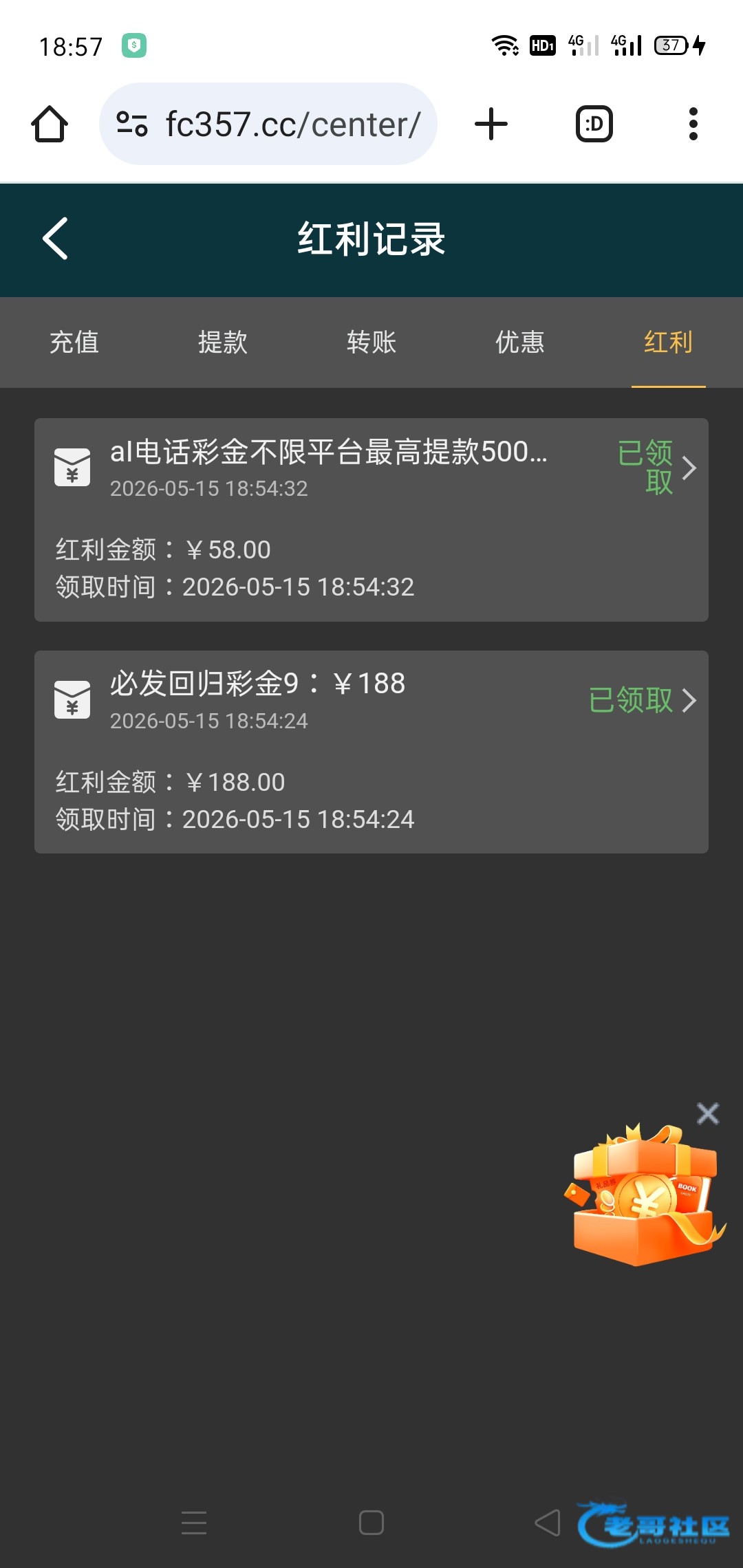Open the floating gift box promotion
Screen dimensions: 743x1568
(x=644, y=1195)
